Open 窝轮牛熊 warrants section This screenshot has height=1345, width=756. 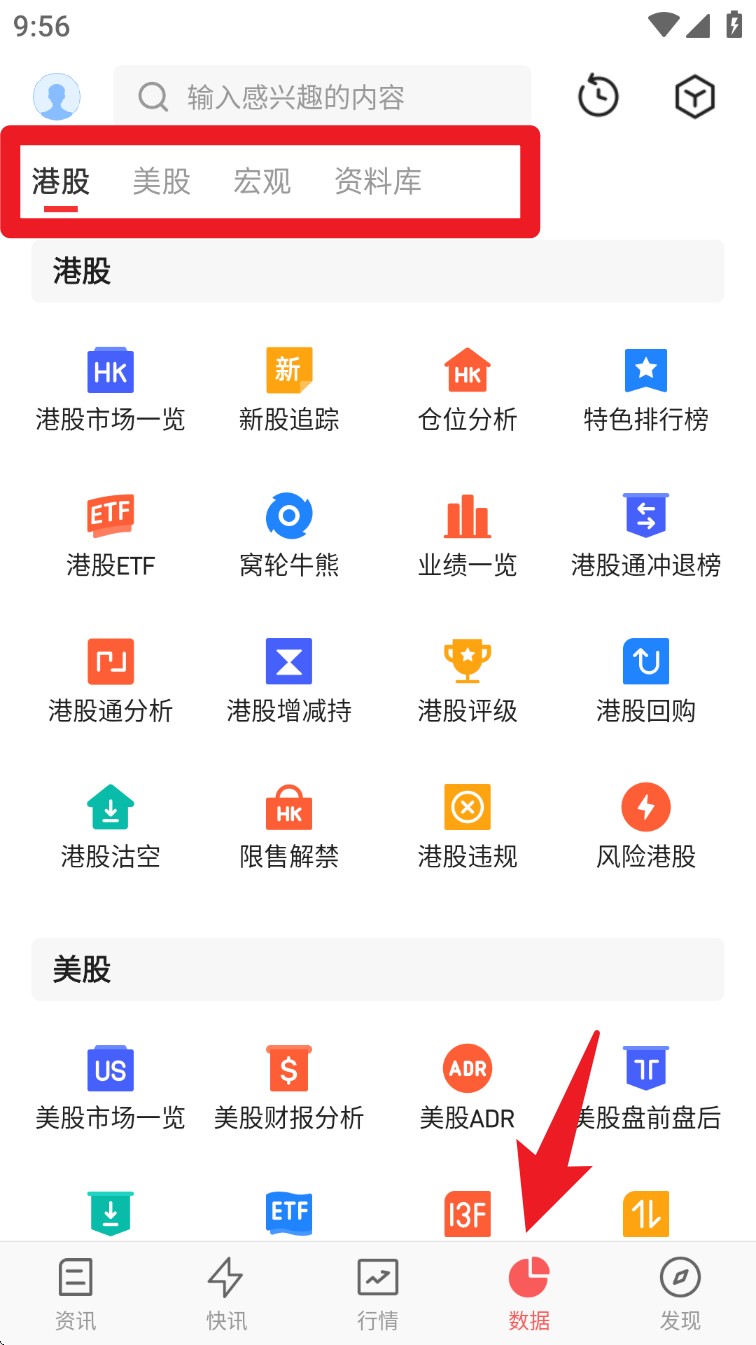(x=288, y=535)
